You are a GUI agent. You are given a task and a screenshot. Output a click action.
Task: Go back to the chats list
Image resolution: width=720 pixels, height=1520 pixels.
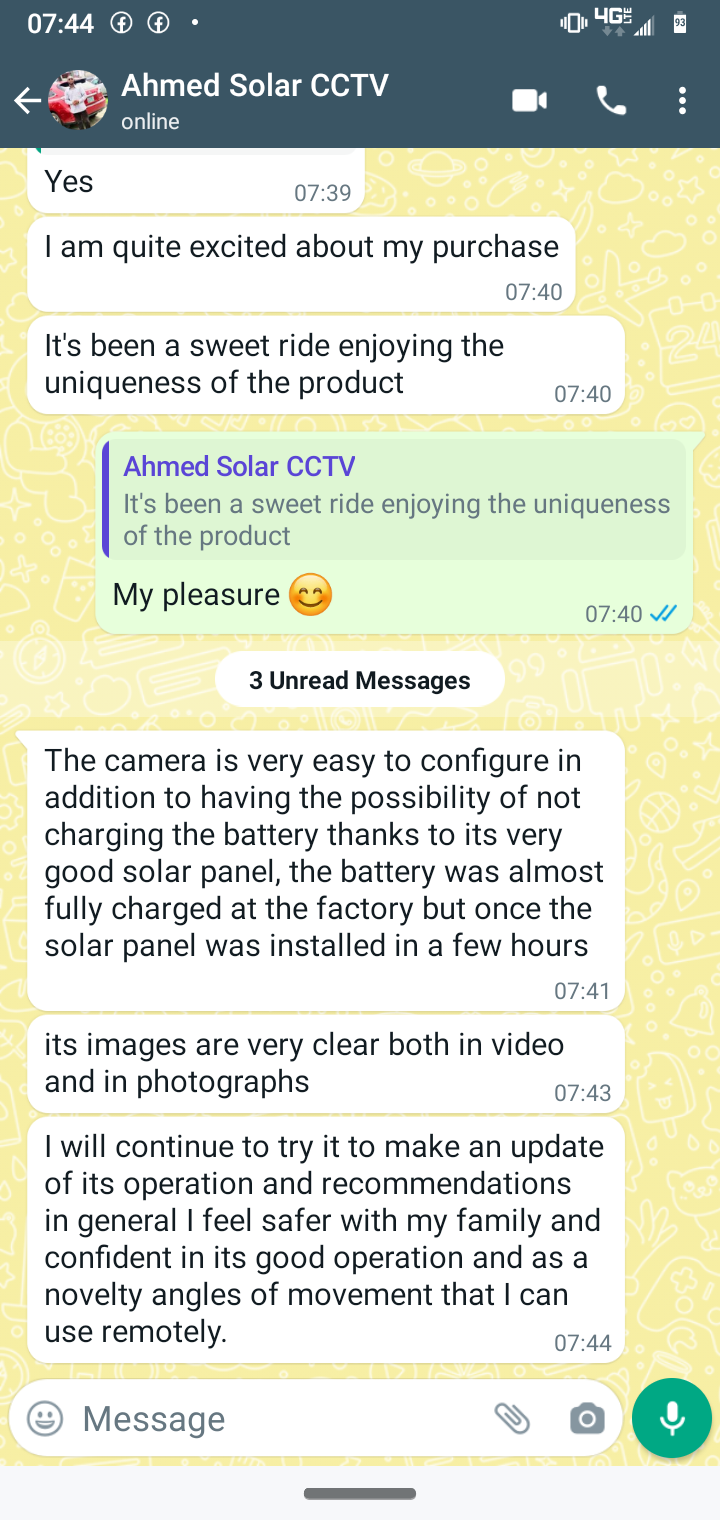pyautogui.click(x=27, y=100)
